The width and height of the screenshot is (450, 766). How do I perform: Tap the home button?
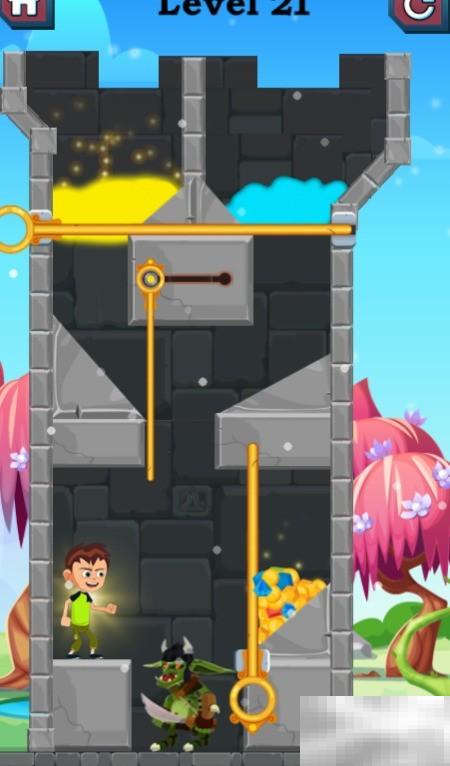click(x=25, y=10)
